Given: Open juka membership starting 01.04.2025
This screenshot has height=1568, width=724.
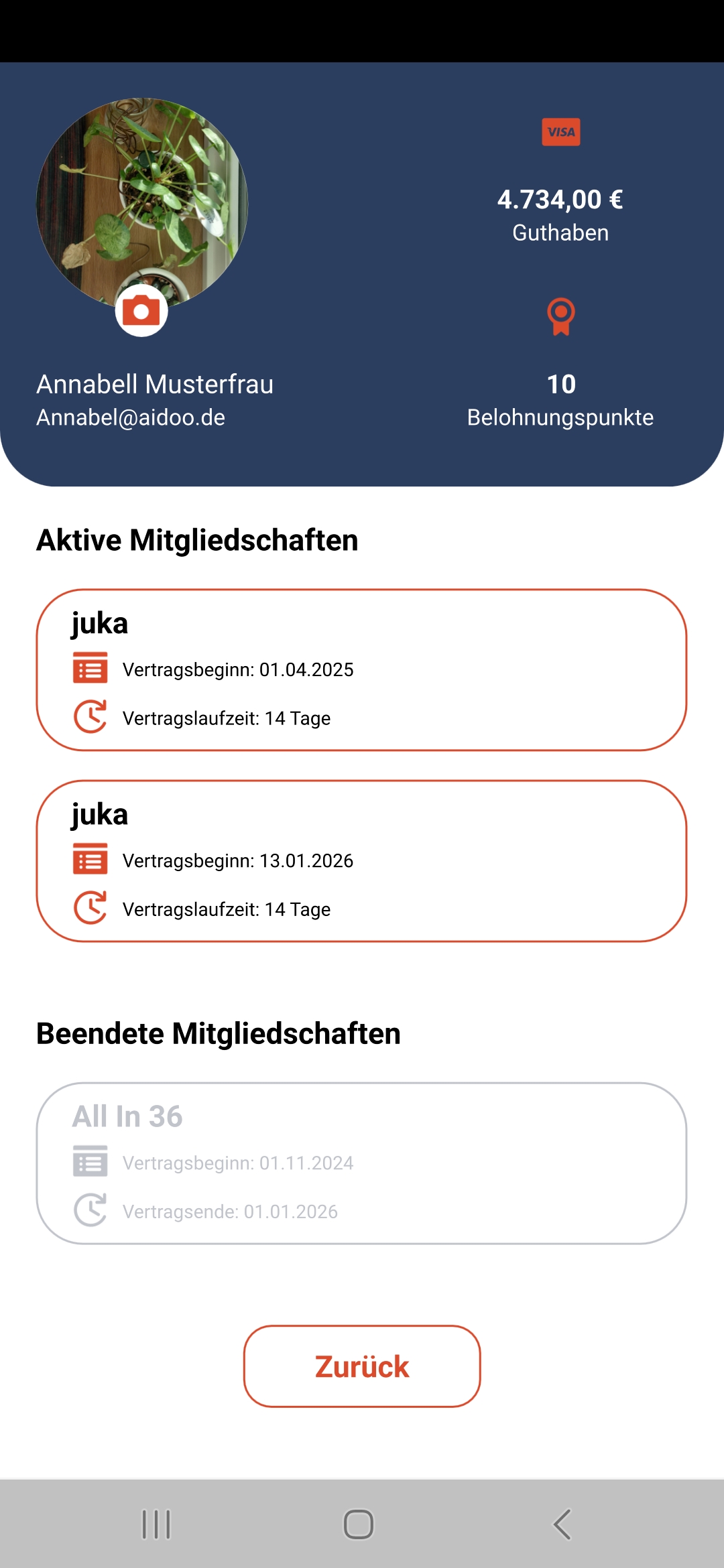Looking at the screenshot, I should pyautogui.click(x=361, y=670).
